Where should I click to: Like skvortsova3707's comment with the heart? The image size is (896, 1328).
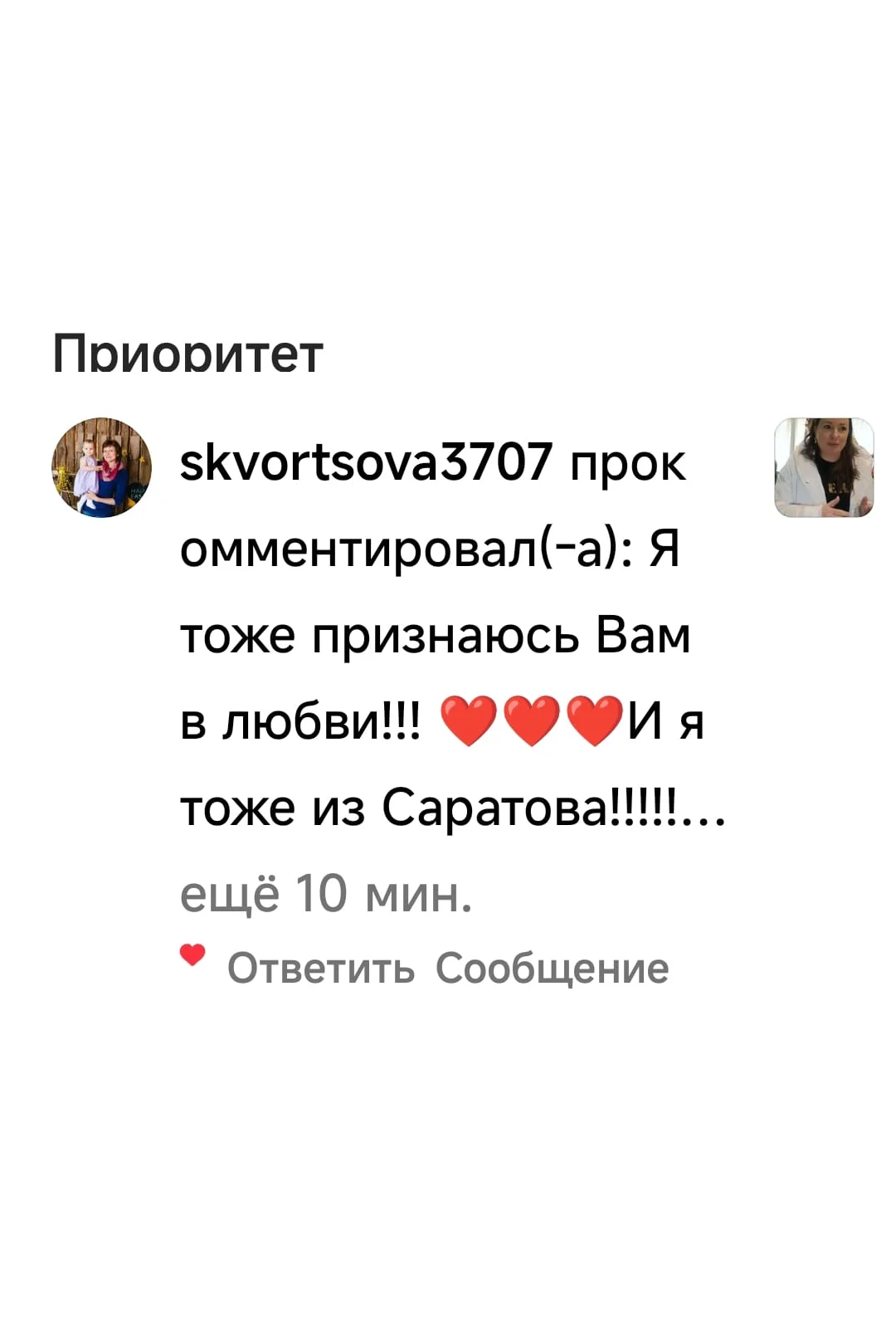click(x=192, y=954)
